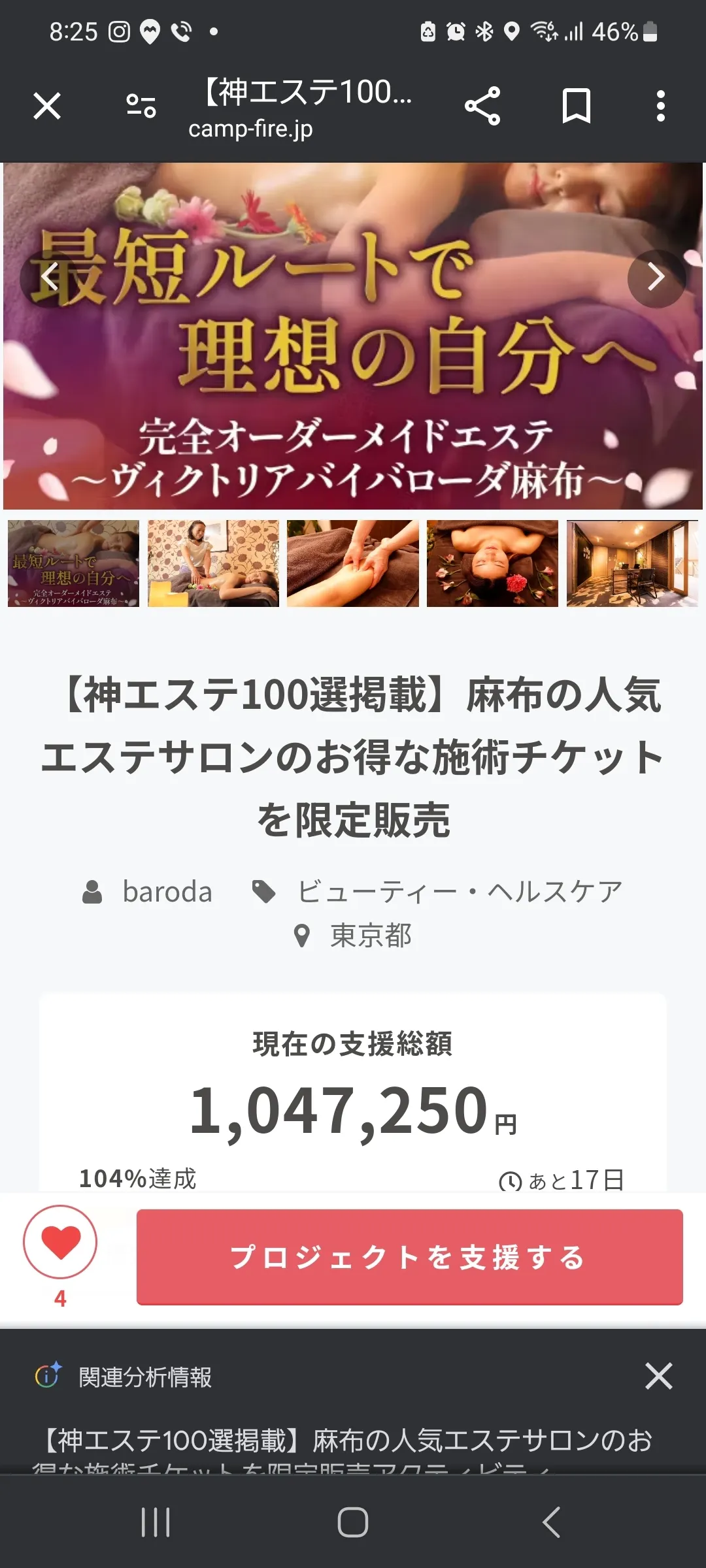Select the first gallery thumbnail with gold text

point(73,564)
